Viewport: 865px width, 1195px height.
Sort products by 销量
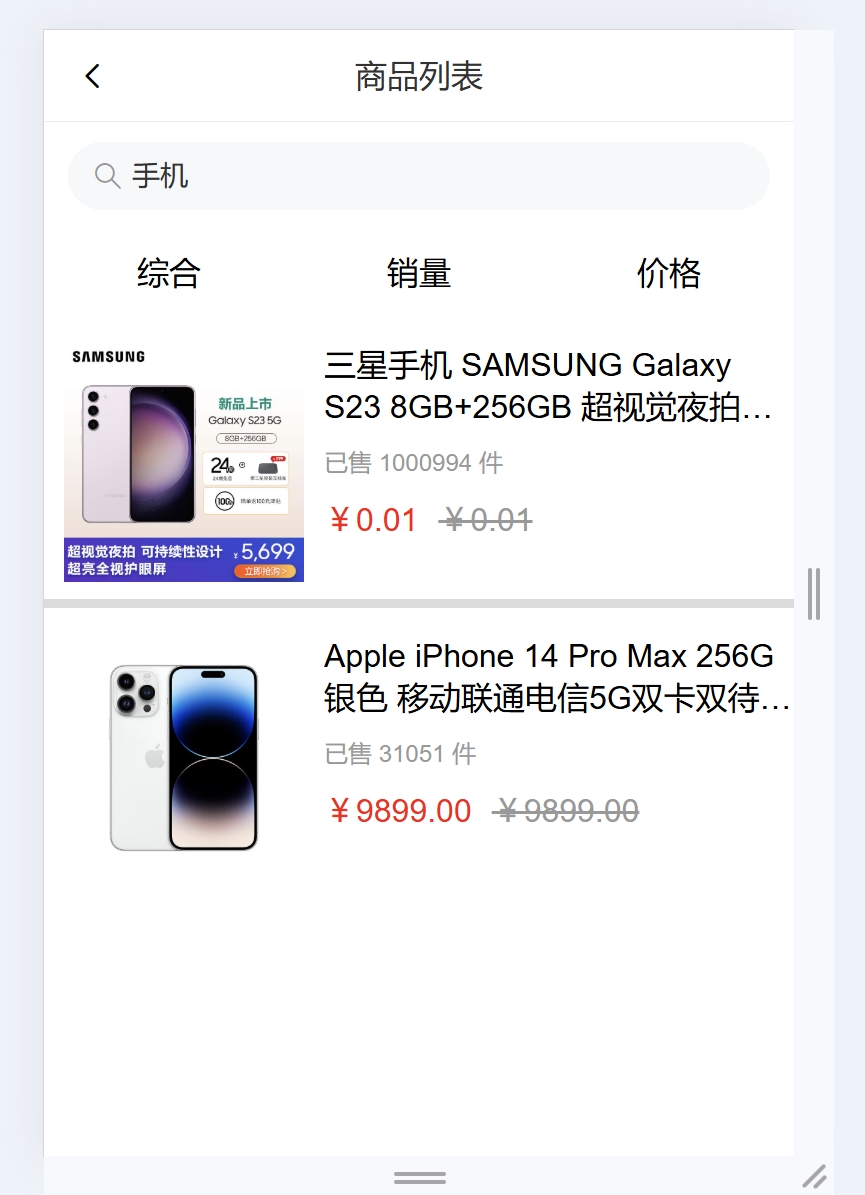tap(419, 273)
